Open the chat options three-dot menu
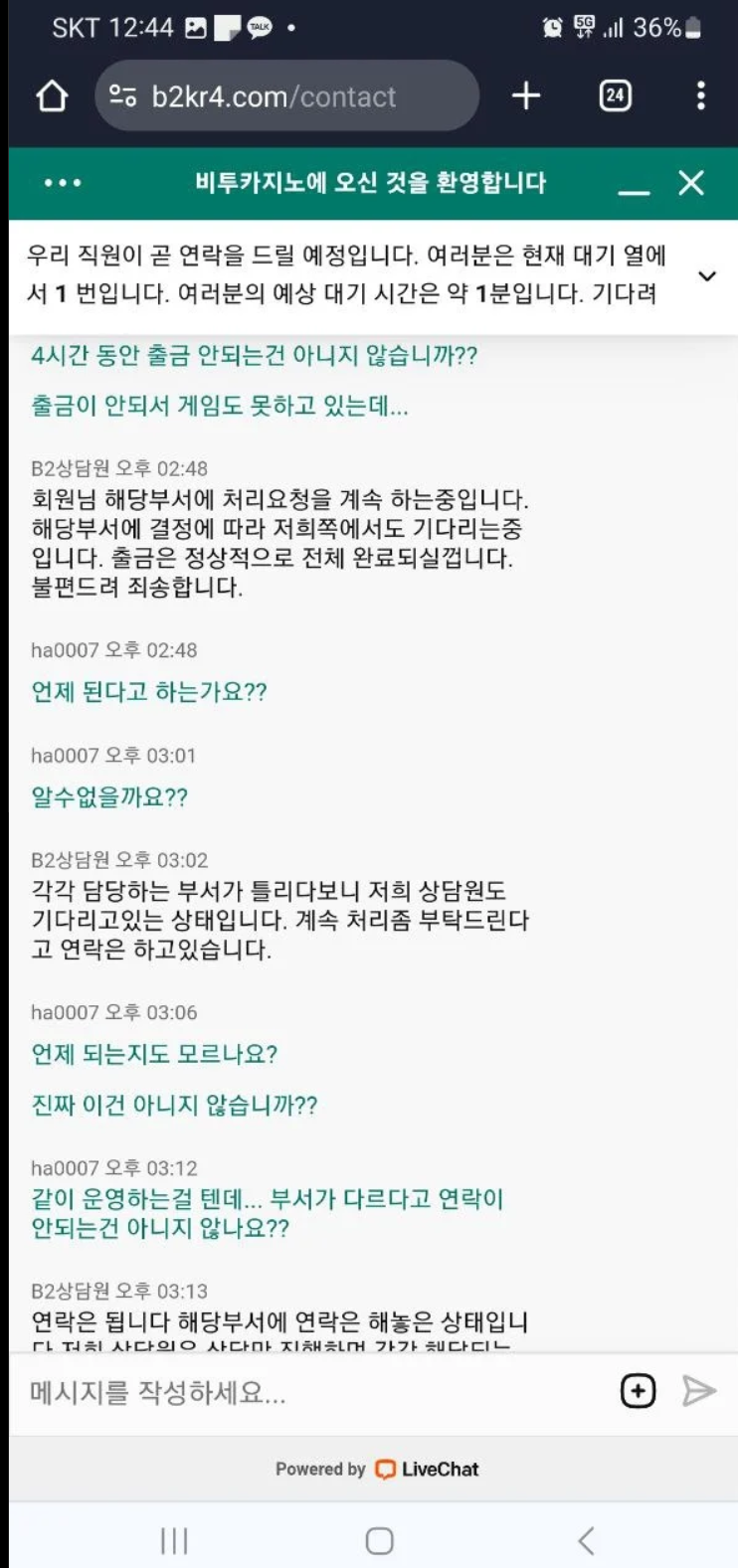The height and width of the screenshot is (1568, 738). coord(63,183)
